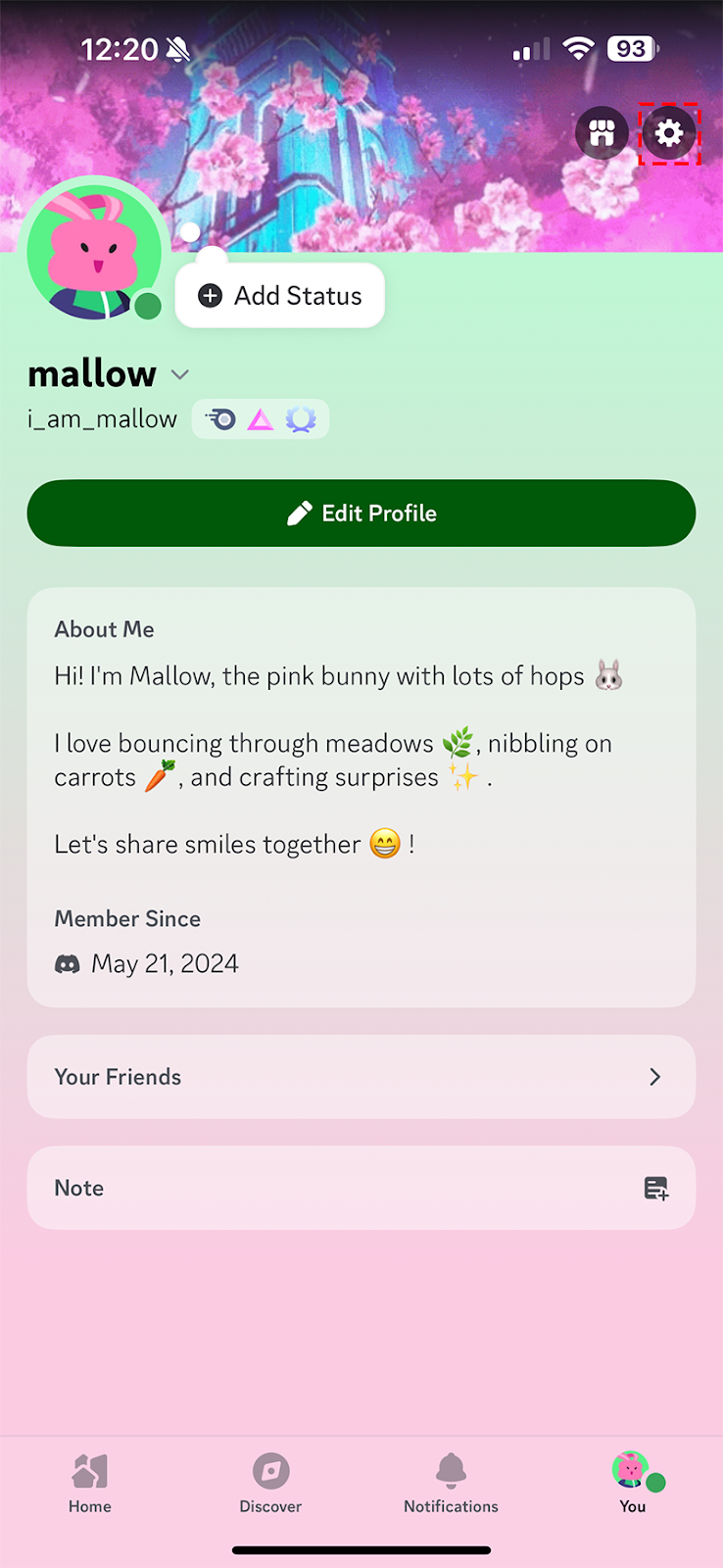Screen dimensions: 723x1568
Task: Open the Note row
Action: coord(361,1188)
